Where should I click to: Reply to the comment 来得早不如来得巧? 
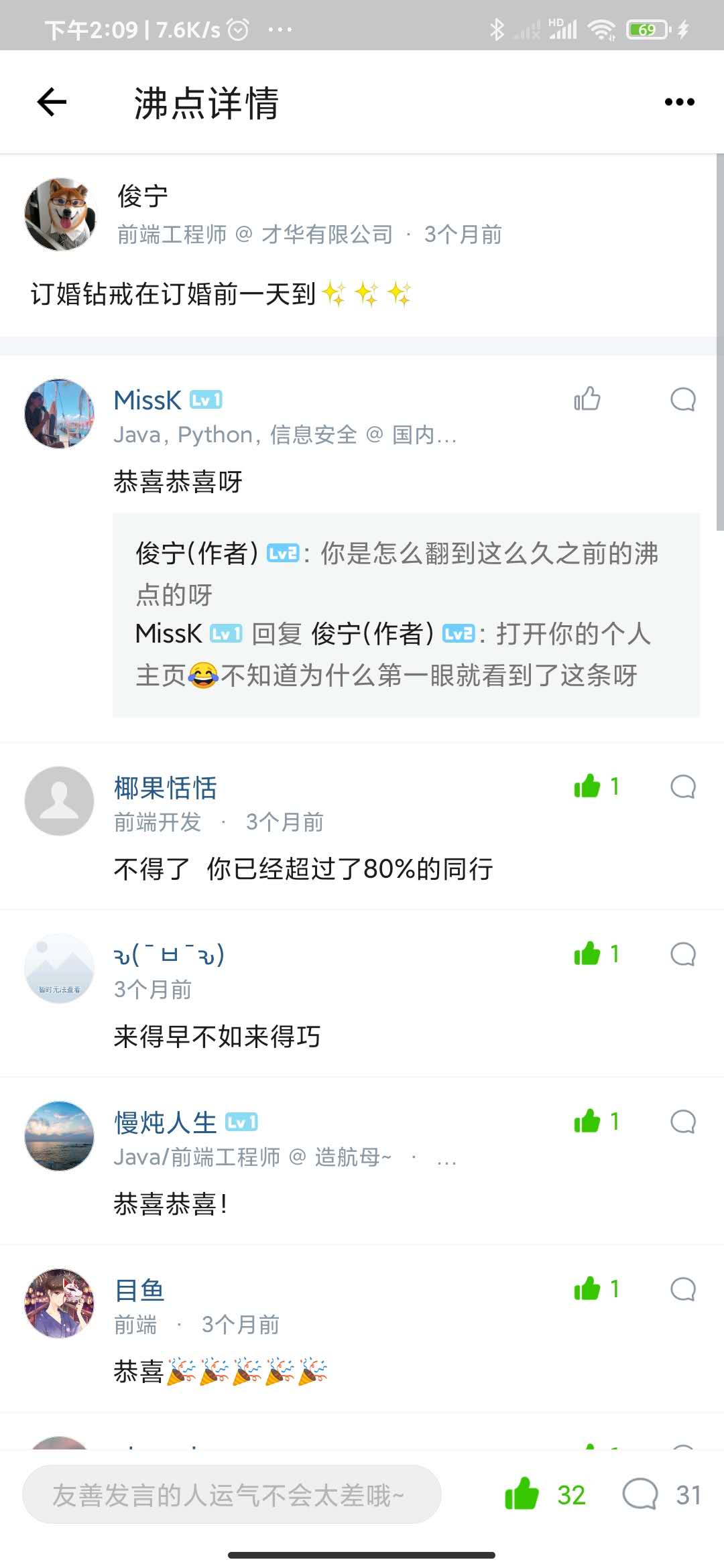click(682, 954)
